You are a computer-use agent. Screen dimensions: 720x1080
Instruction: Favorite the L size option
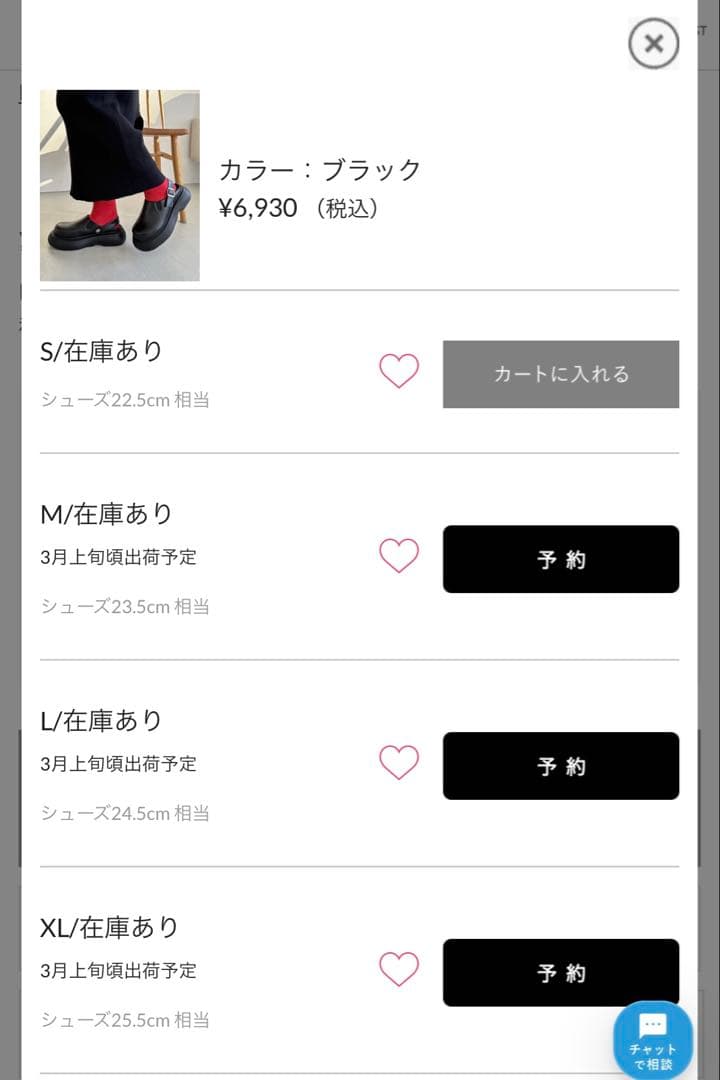click(x=399, y=763)
